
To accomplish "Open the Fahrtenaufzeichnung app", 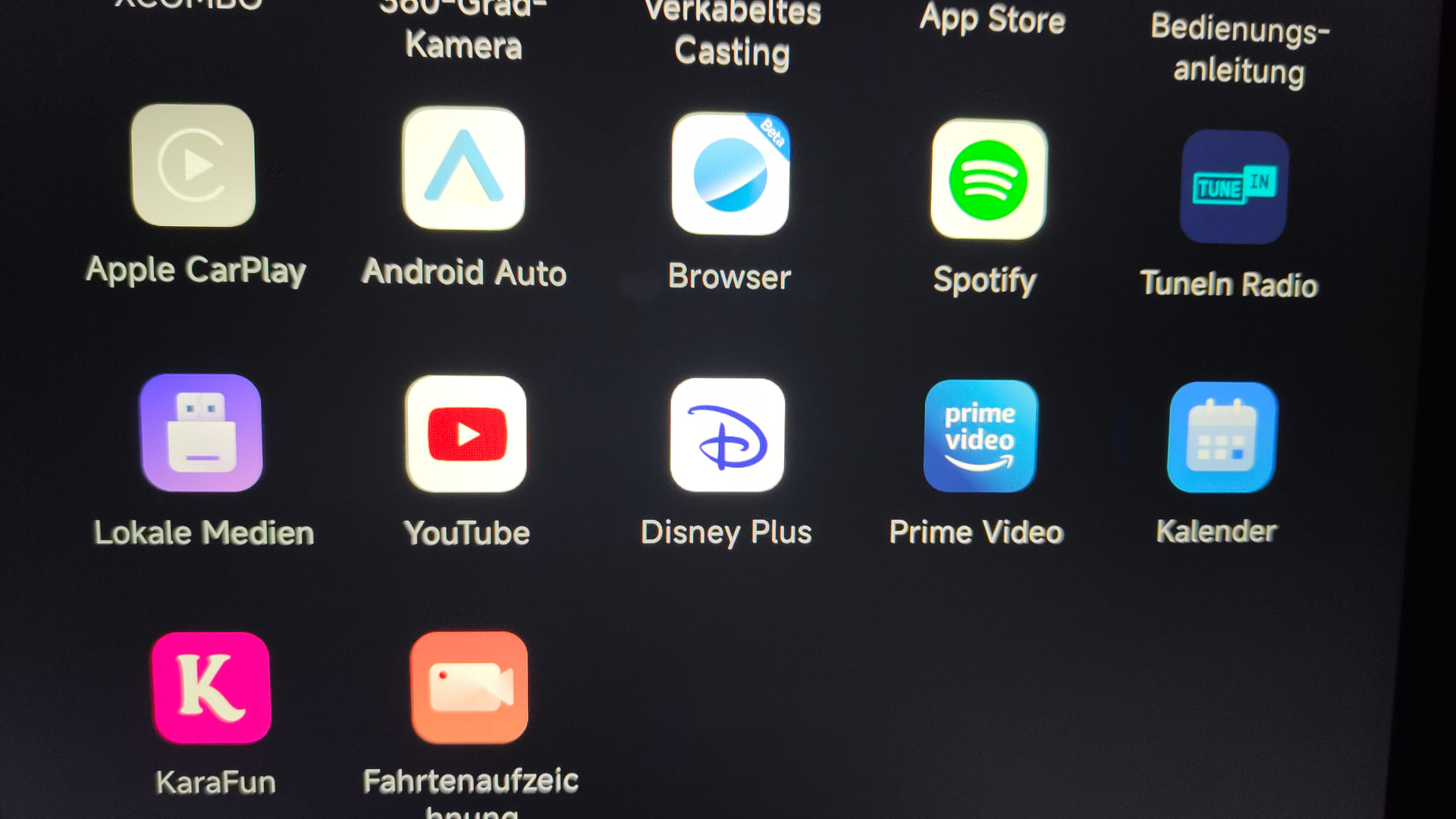I will point(469,688).
